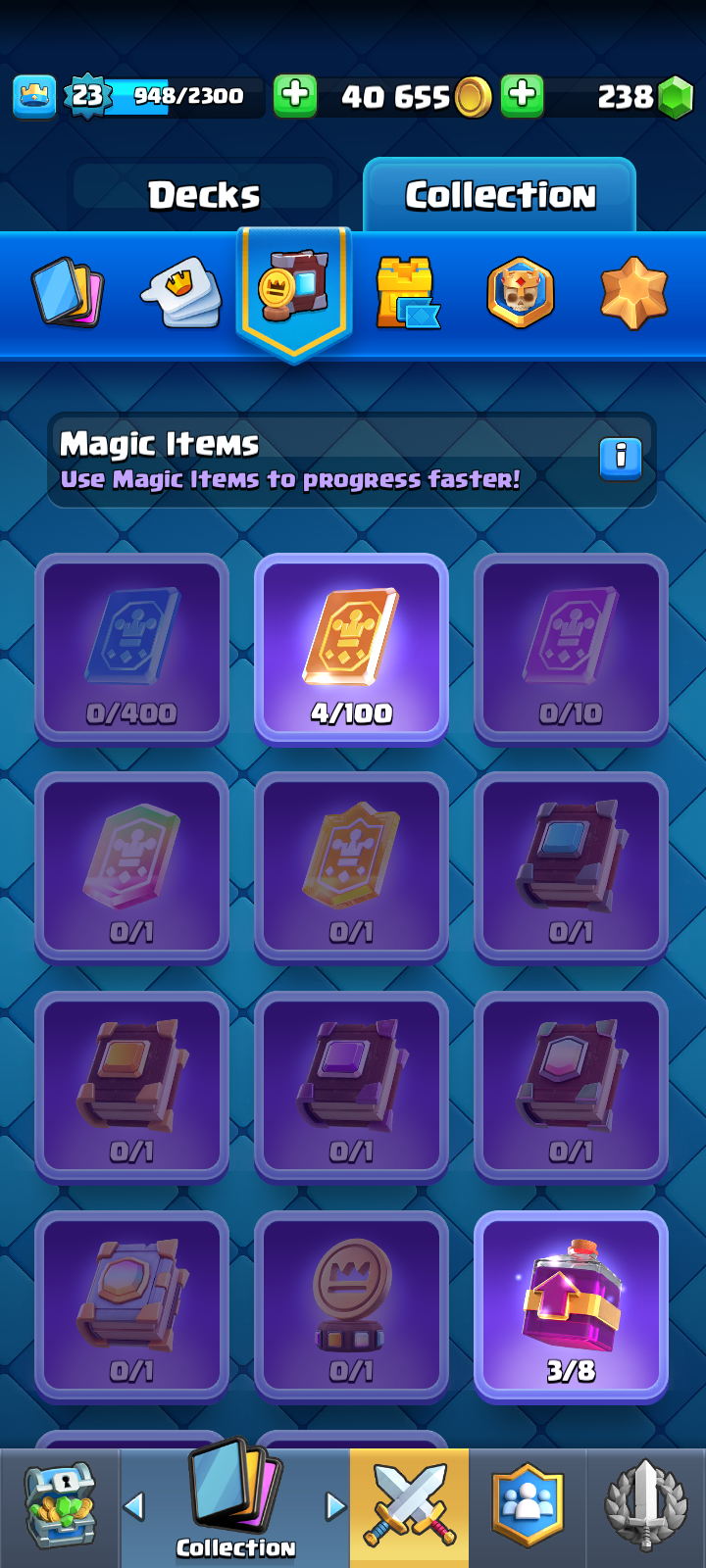Image resolution: width=706 pixels, height=1568 pixels.
Task: Open the Events sword and laurel tab
Action: tap(646, 1507)
